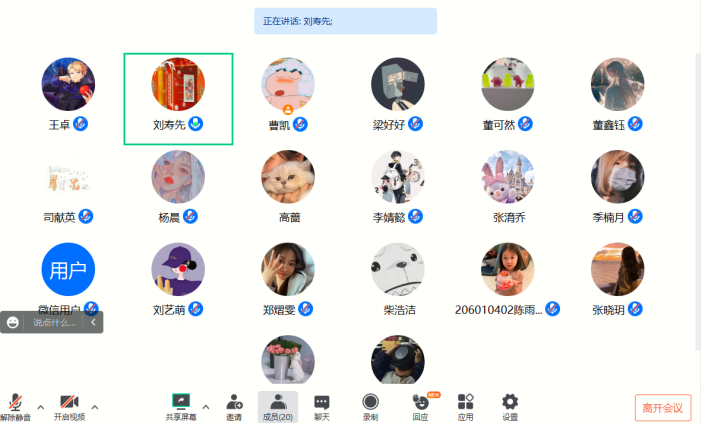Expand audio options arrow beside 解除静音

point(41,406)
